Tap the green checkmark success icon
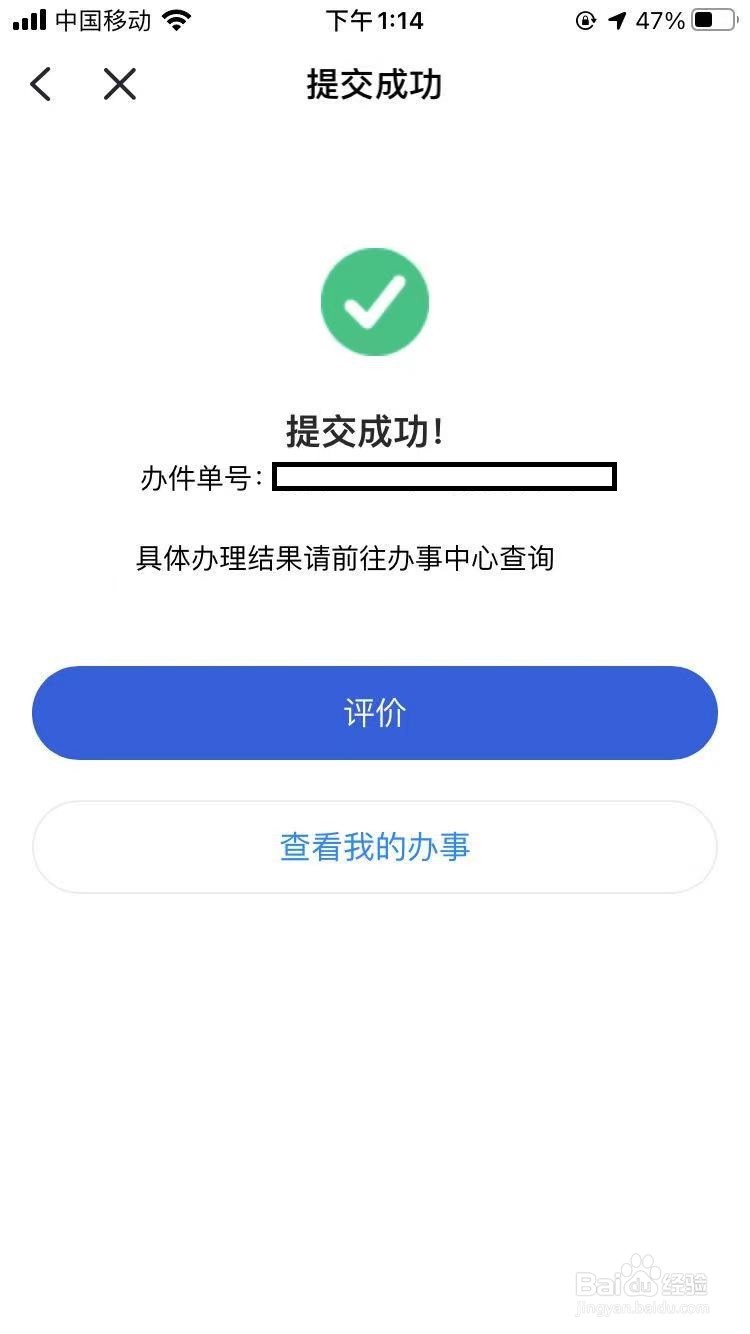The image size is (750, 1334). click(375, 301)
